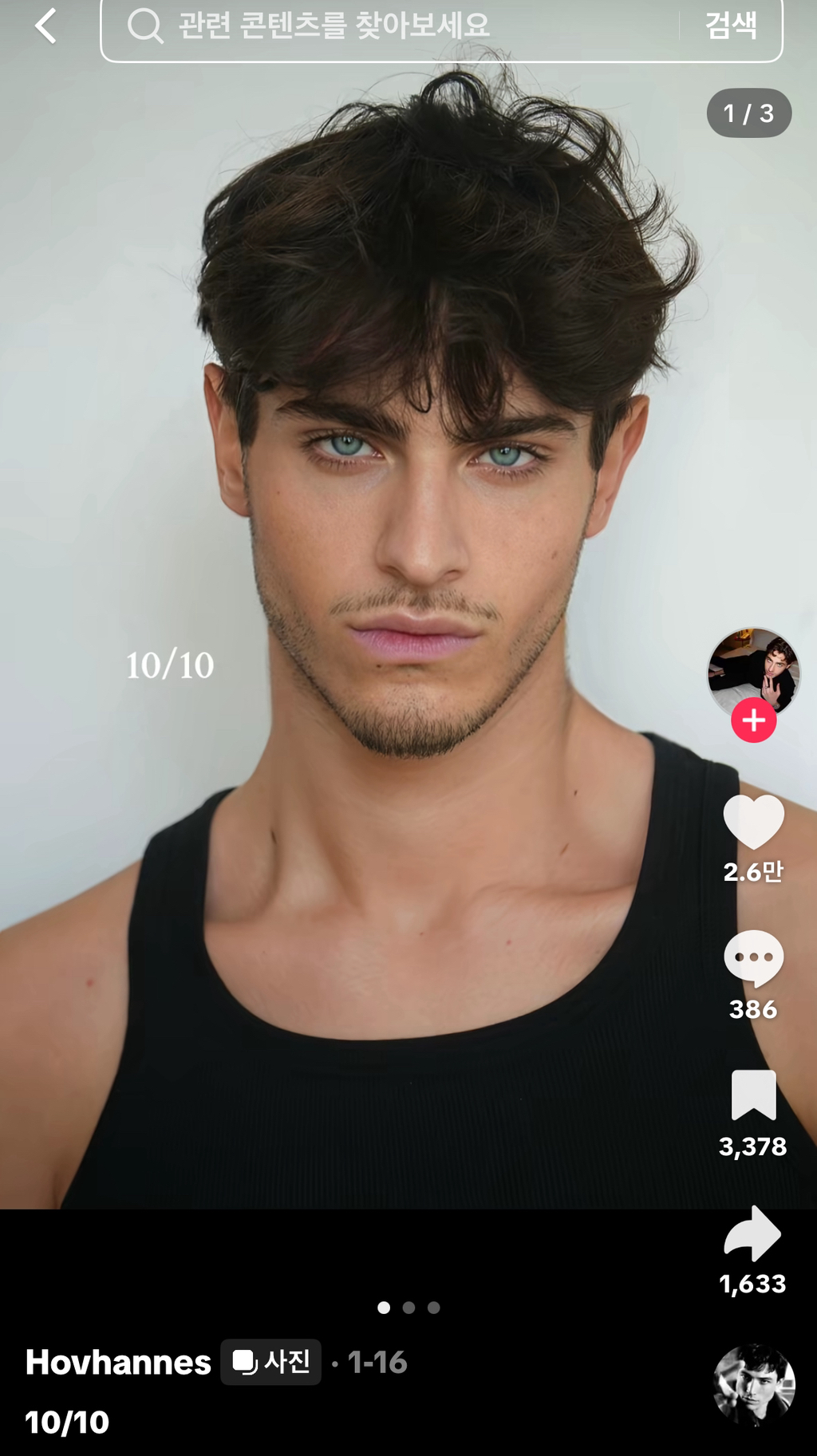Share this post via the arrow
817x1456 pixels.
pos(753,1233)
